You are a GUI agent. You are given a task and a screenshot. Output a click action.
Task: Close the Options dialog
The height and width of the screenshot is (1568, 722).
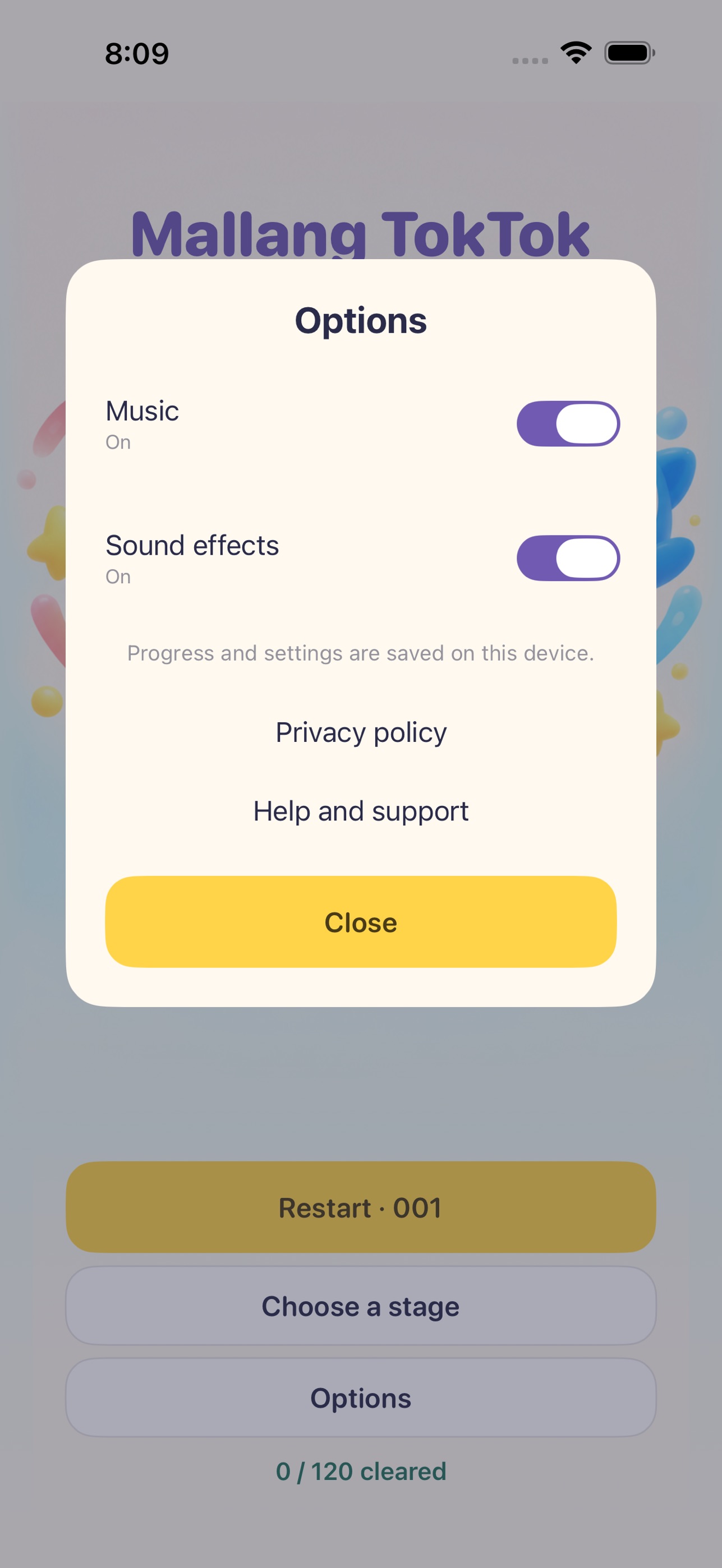point(361,921)
